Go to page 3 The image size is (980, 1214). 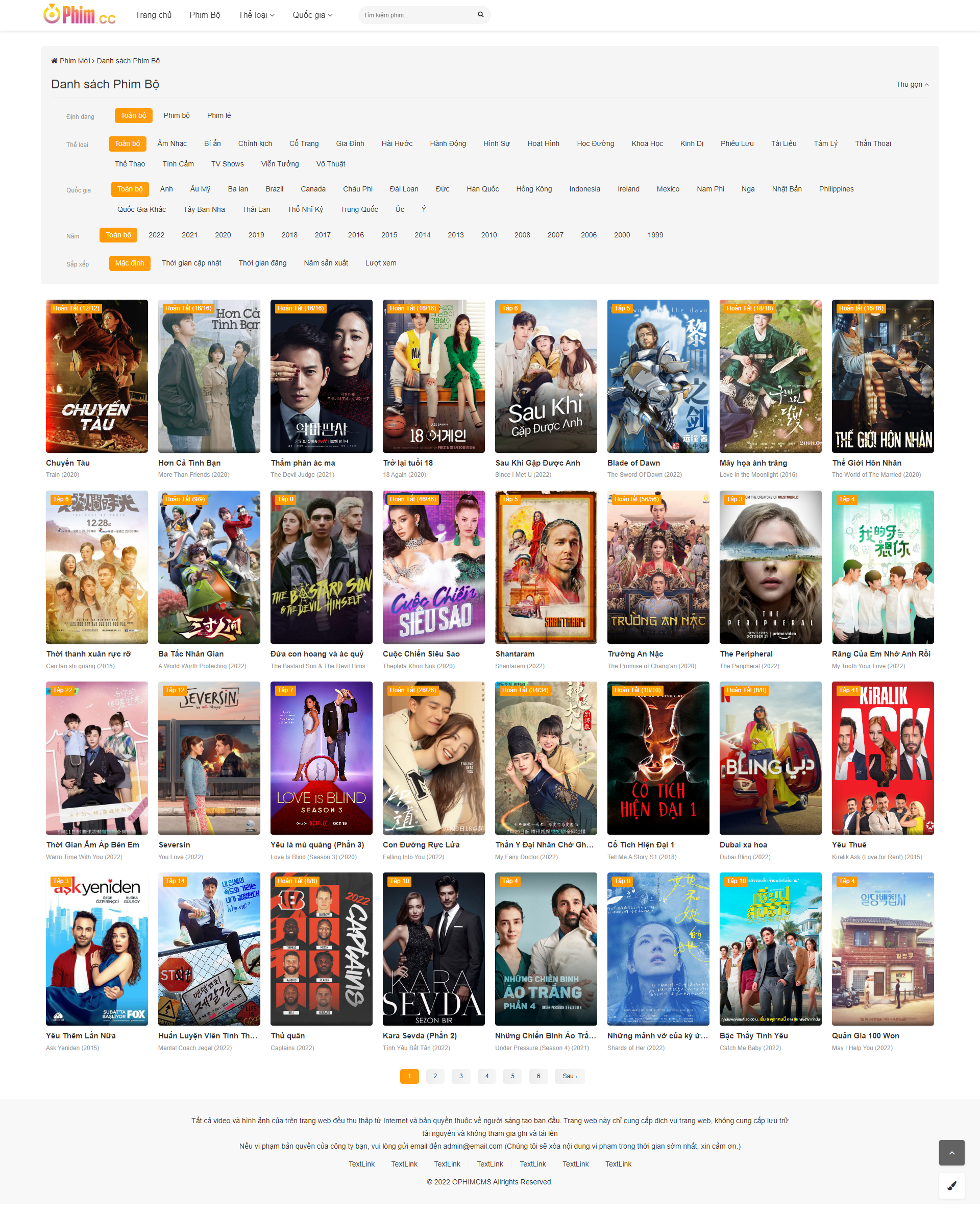(x=460, y=1076)
